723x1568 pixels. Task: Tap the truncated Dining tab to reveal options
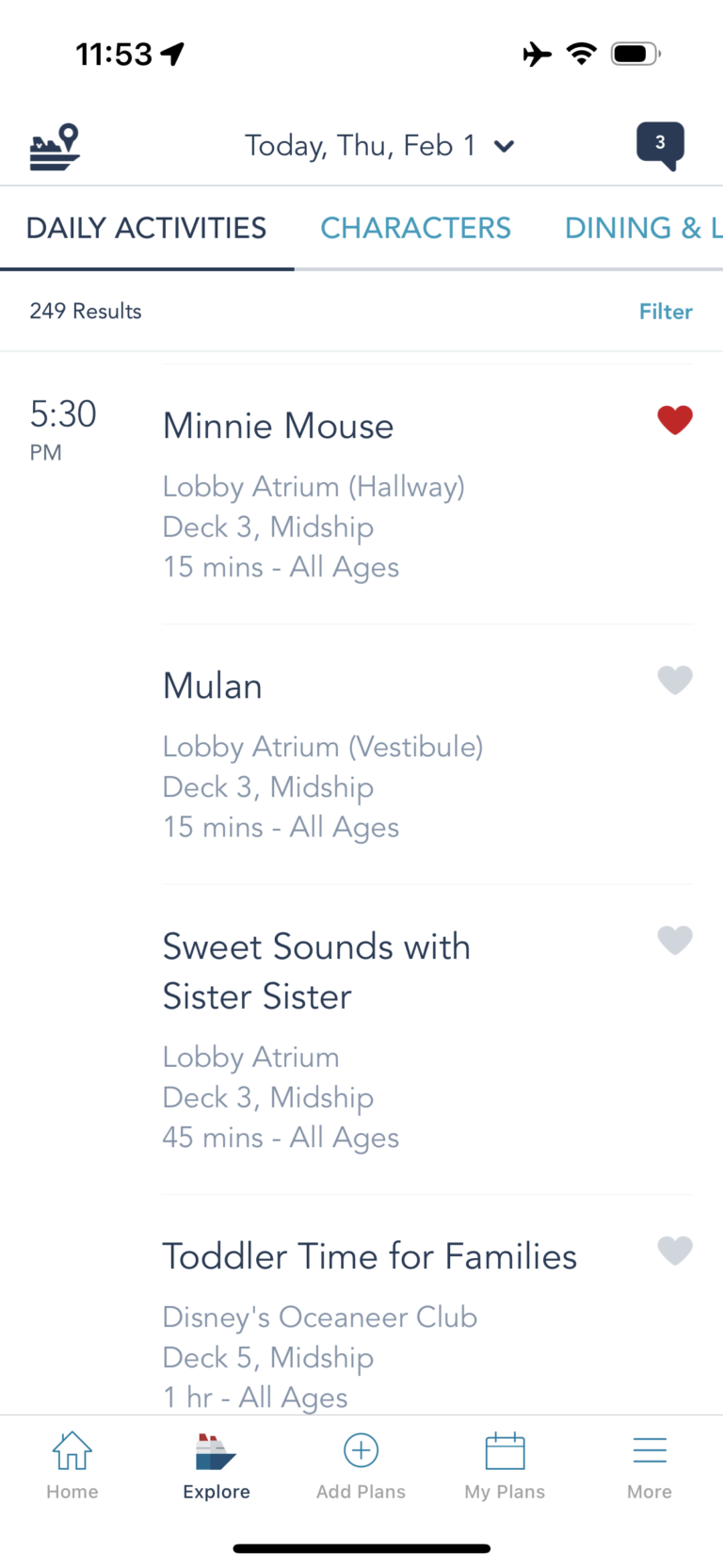(x=643, y=228)
